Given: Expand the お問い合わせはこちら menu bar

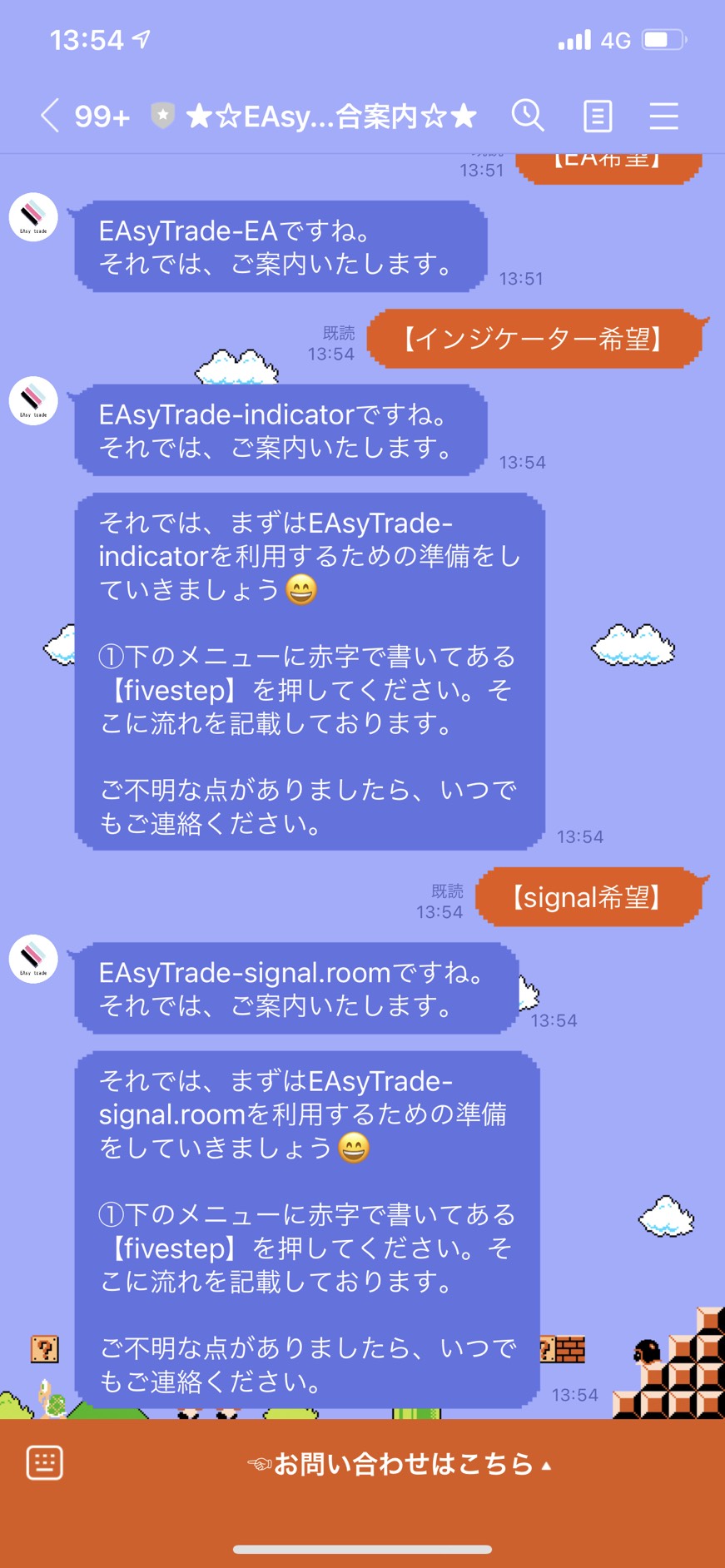Looking at the screenshot, I should [x=400, y=1463].
